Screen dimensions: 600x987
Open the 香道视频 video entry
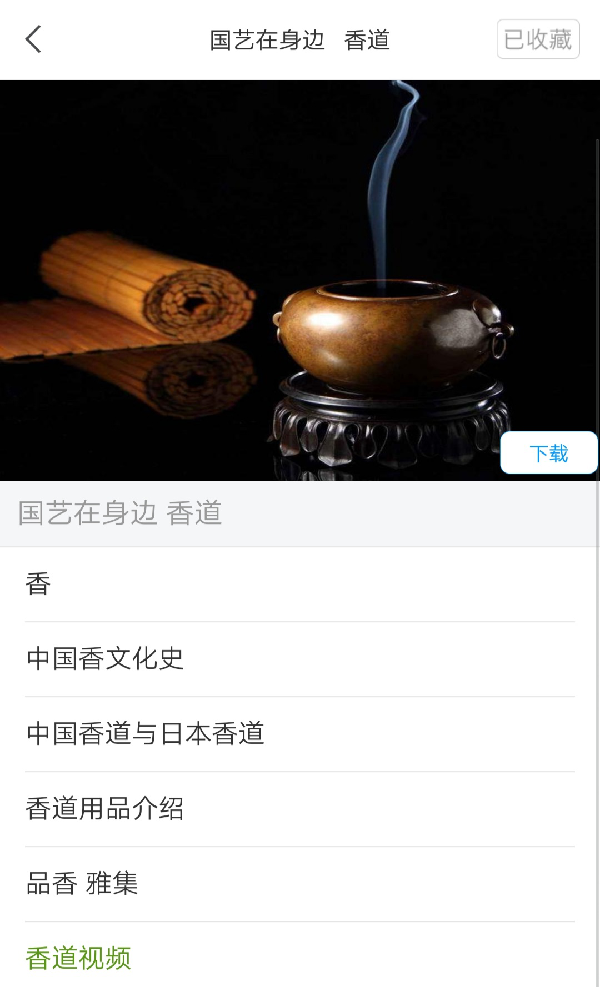tap(79, 958)
